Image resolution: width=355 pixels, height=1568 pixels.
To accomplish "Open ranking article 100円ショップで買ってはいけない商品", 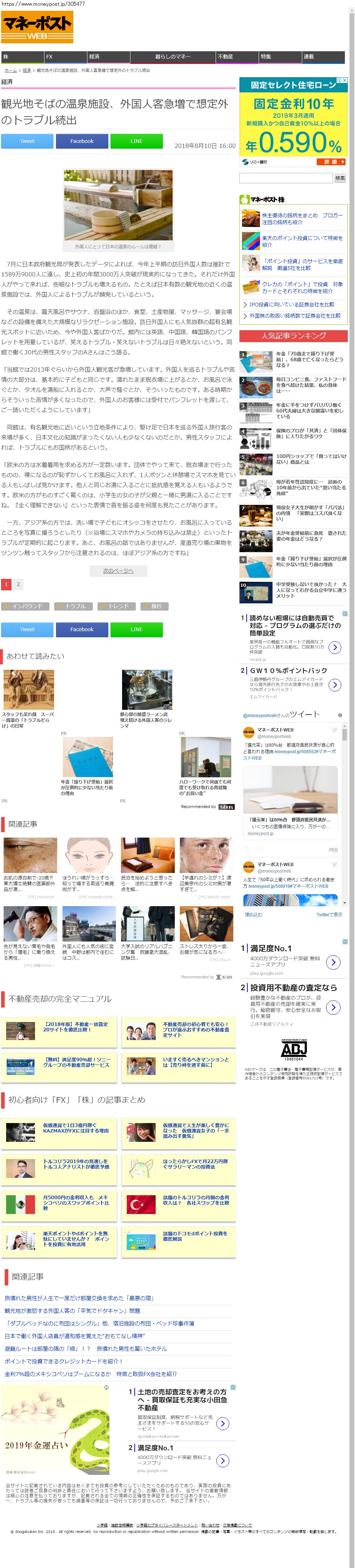I will point(311,459).
